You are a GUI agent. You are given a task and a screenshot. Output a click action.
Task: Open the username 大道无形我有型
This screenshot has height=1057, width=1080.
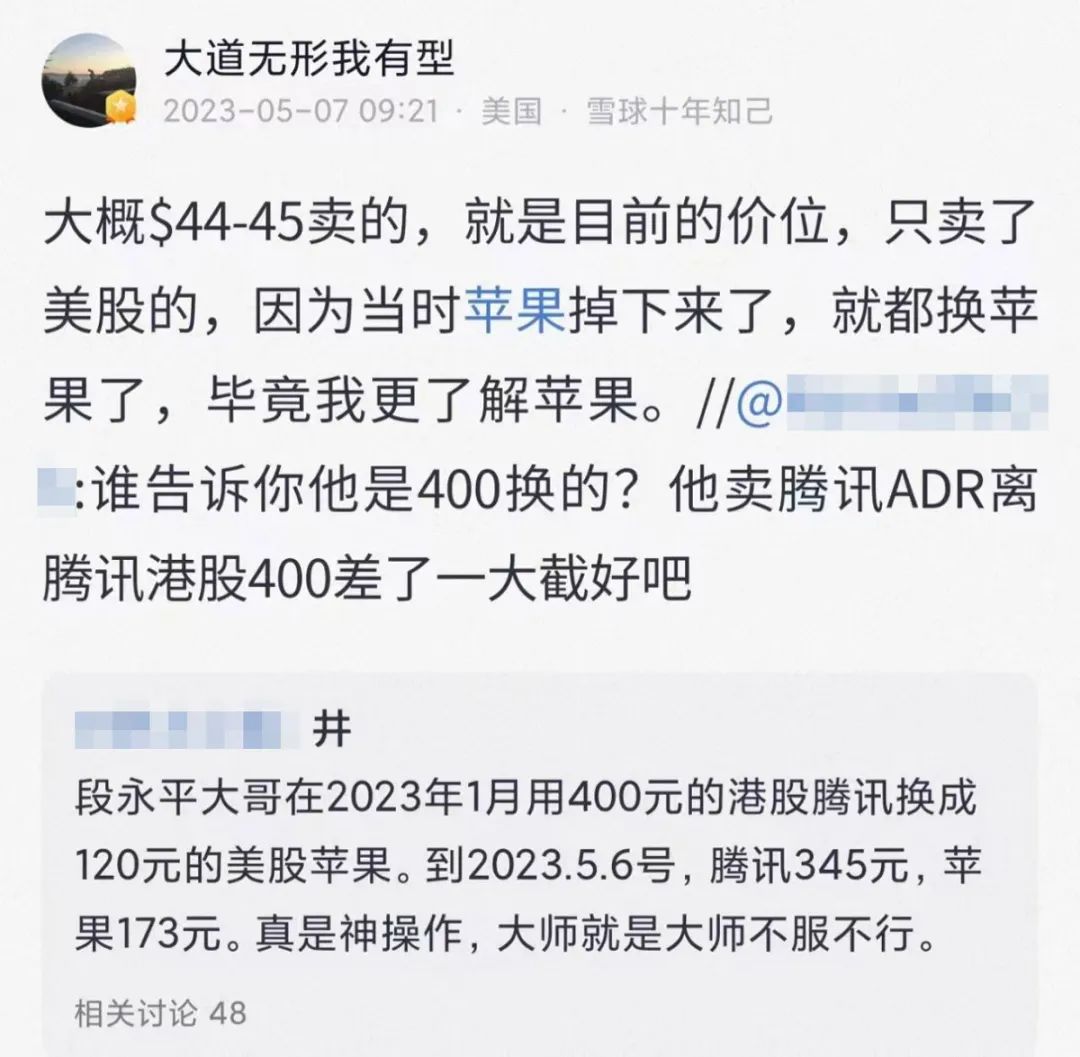point(309,62)
